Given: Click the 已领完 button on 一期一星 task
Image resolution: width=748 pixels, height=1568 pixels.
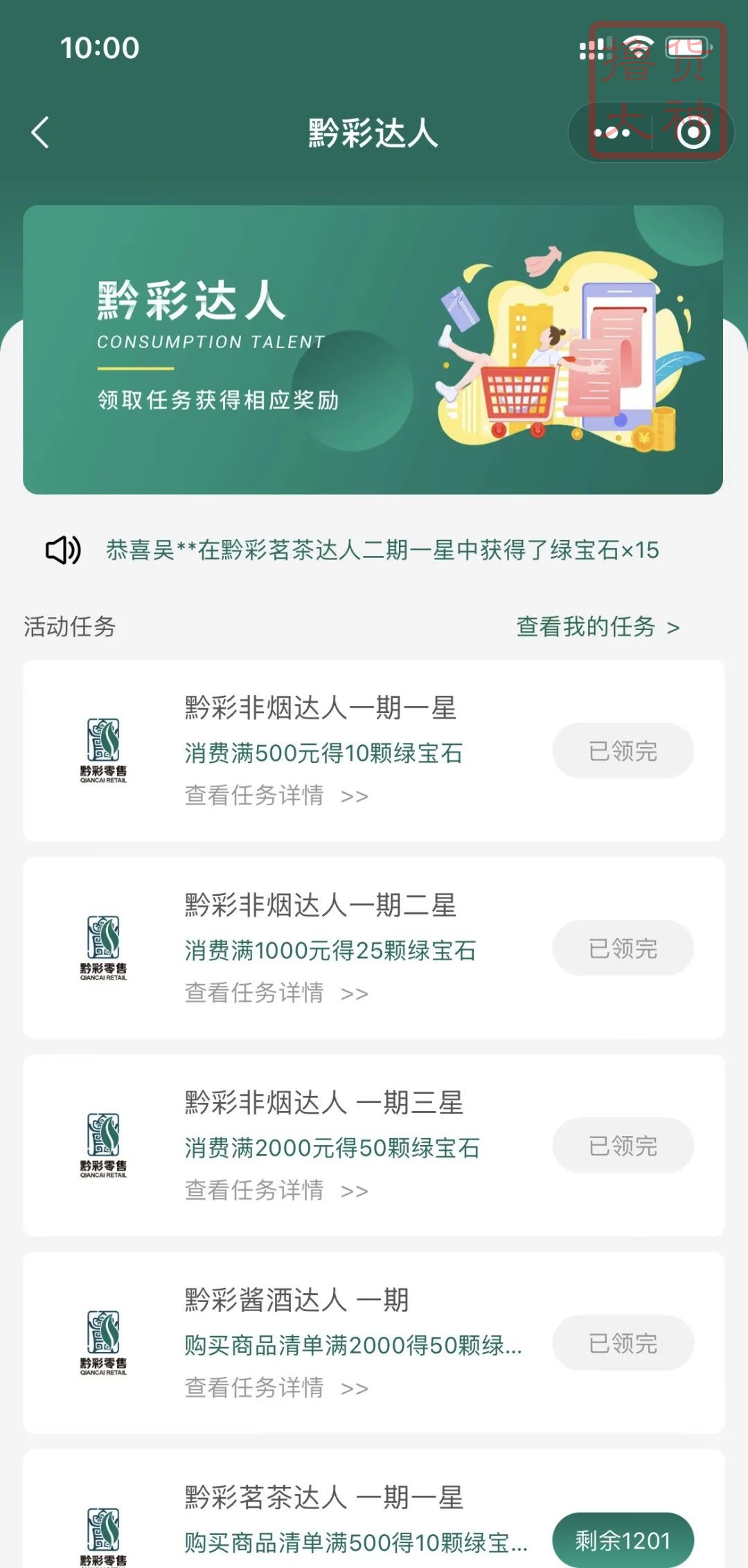Looking at the screenshot, I should coord(622,750).
